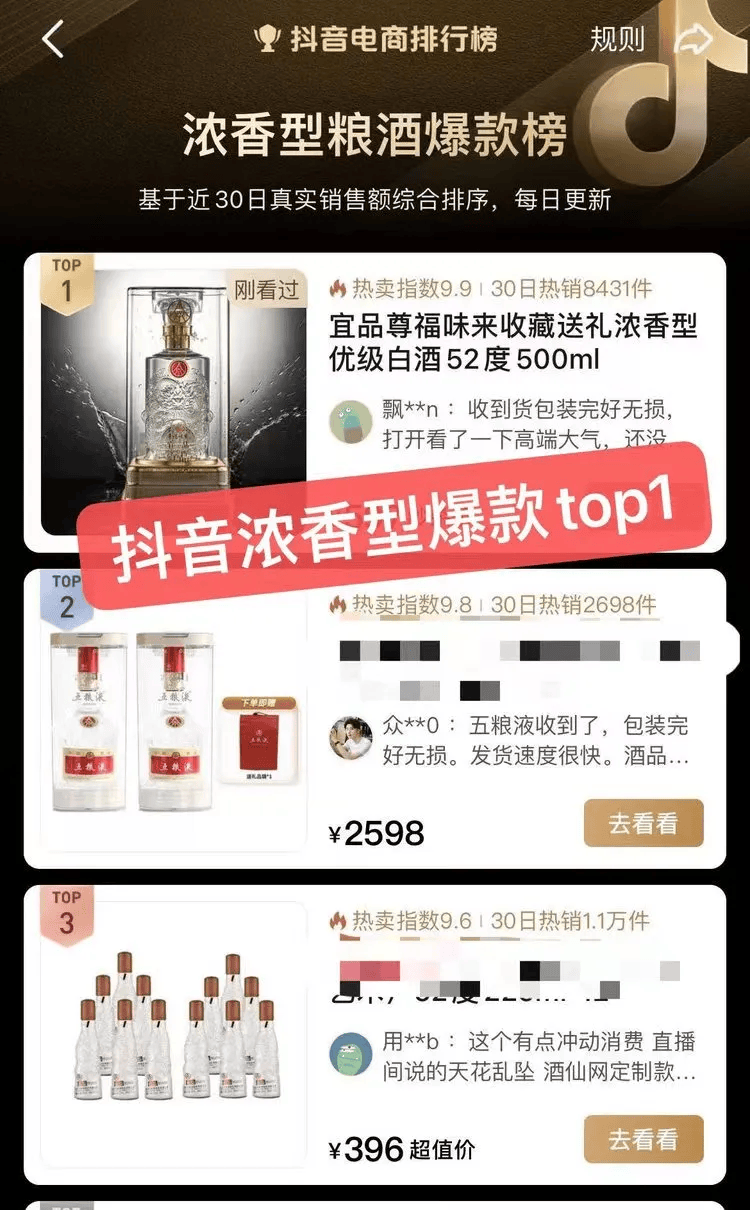Open the TOP 1 宜品尊福 liquor card
The width and height of the screenshot is (750, 1210).
[513, 342]
